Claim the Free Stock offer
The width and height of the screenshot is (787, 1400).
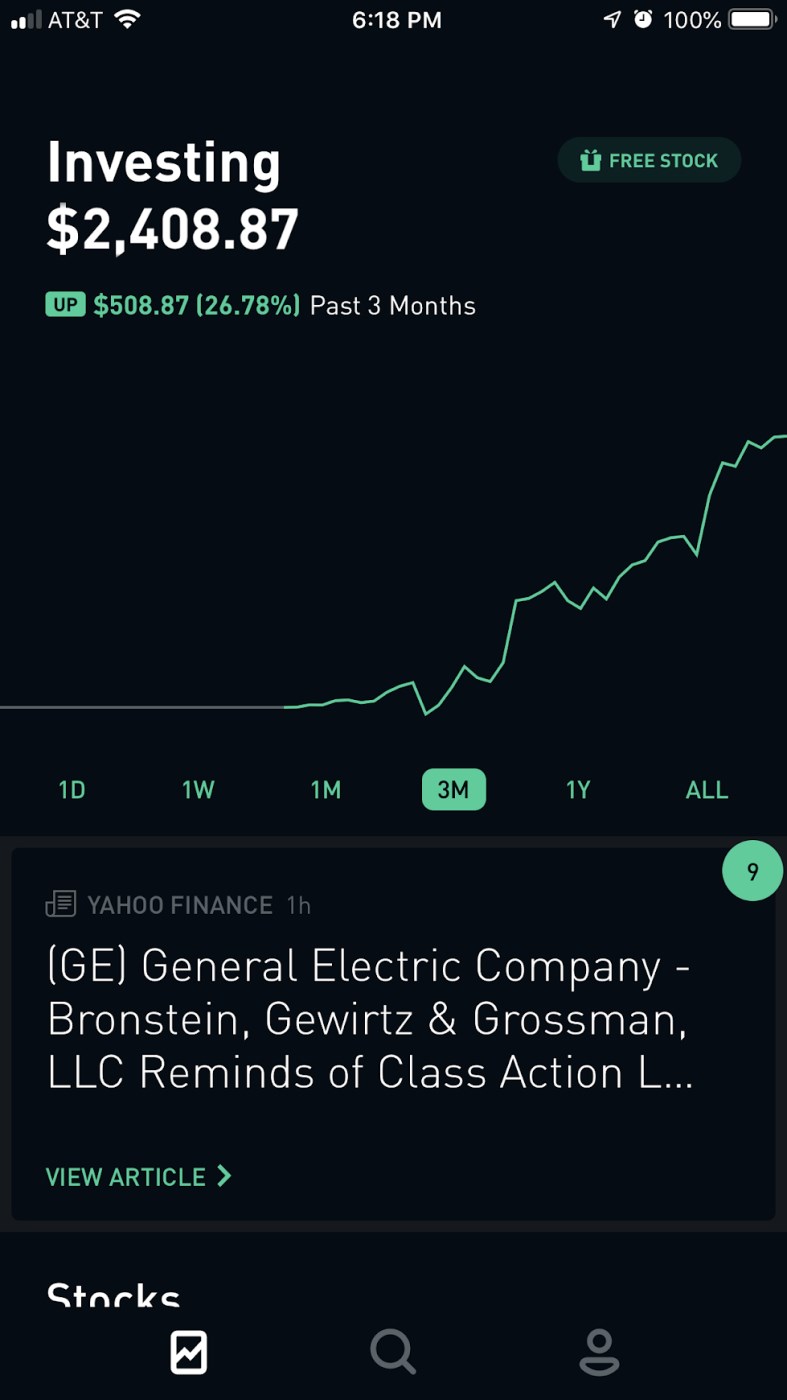649,160
